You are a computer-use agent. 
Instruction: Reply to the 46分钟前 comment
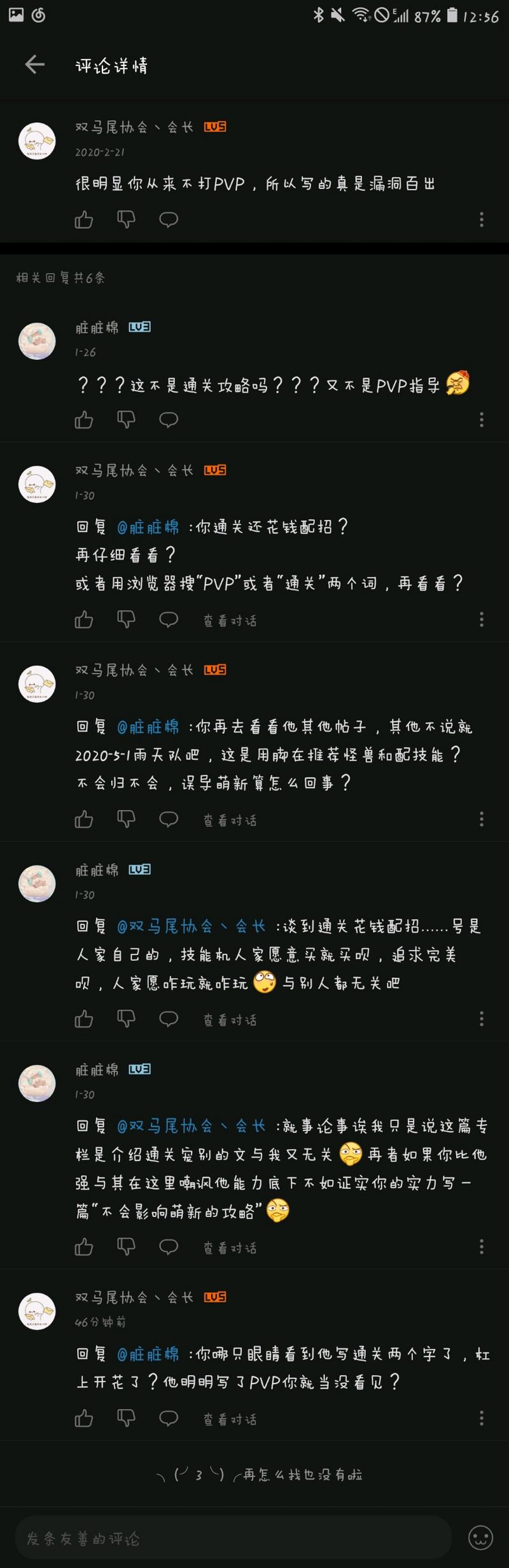(168, 1419)
